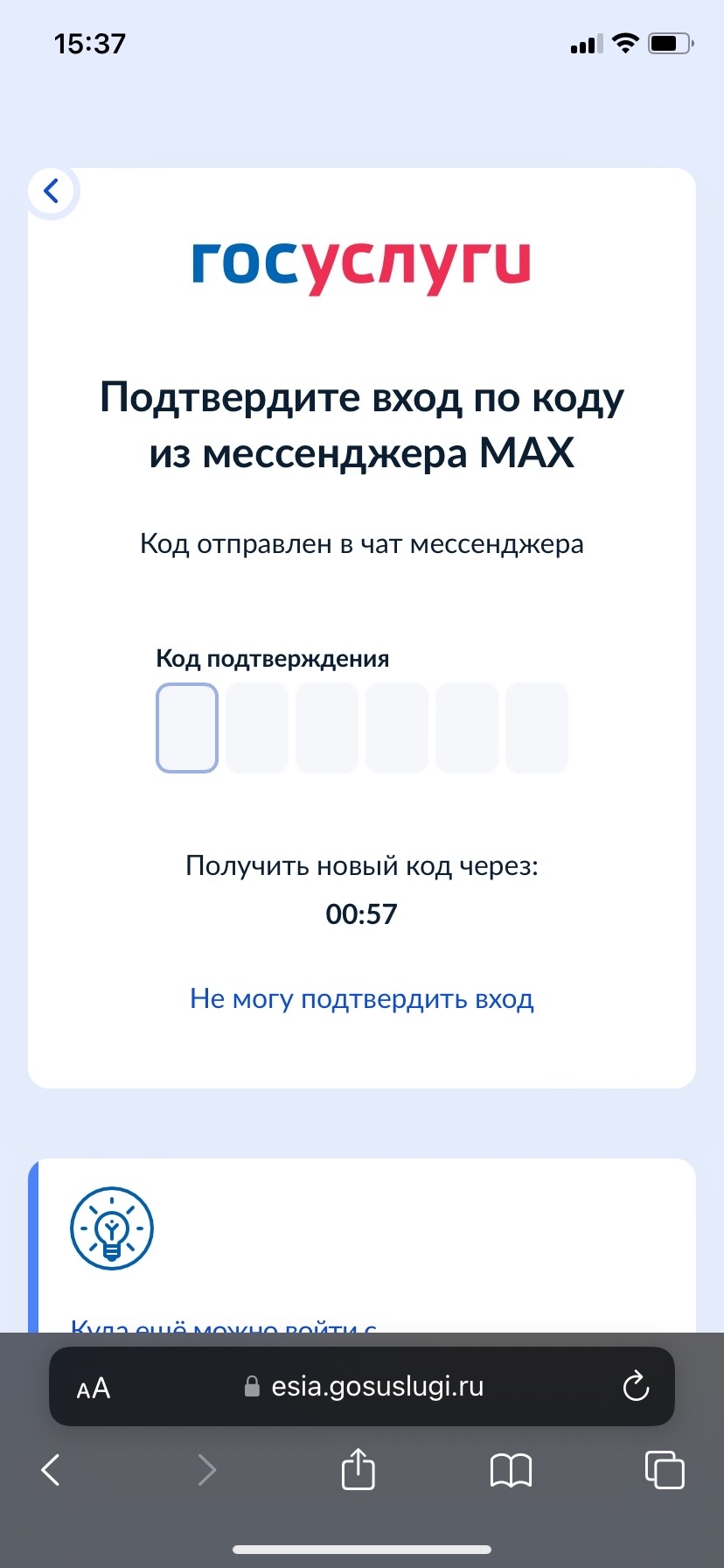Show all open Safari tabs

coord(664,1469)
